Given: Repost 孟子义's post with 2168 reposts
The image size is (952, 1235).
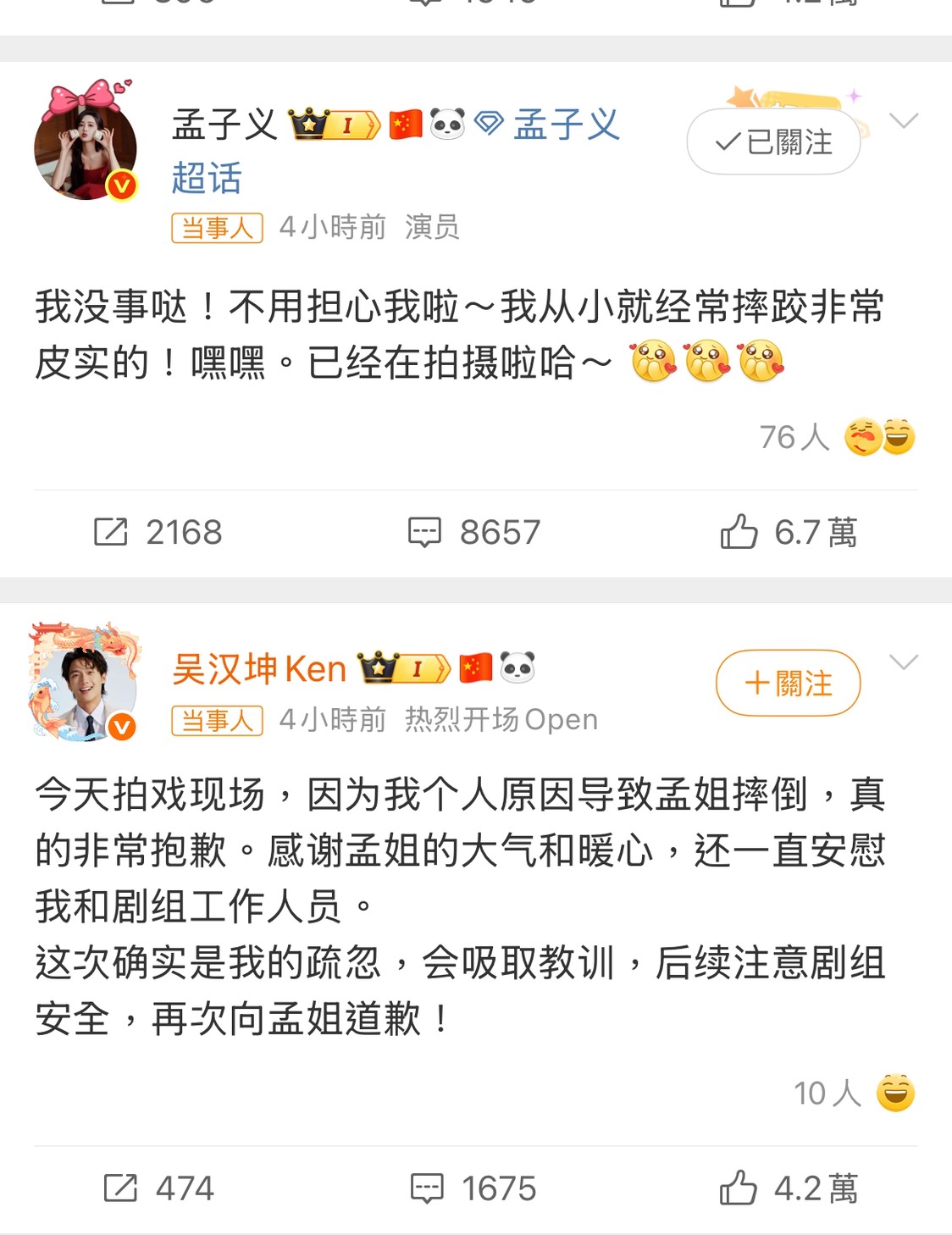Looking at the screenshot, I should point(158,533).
